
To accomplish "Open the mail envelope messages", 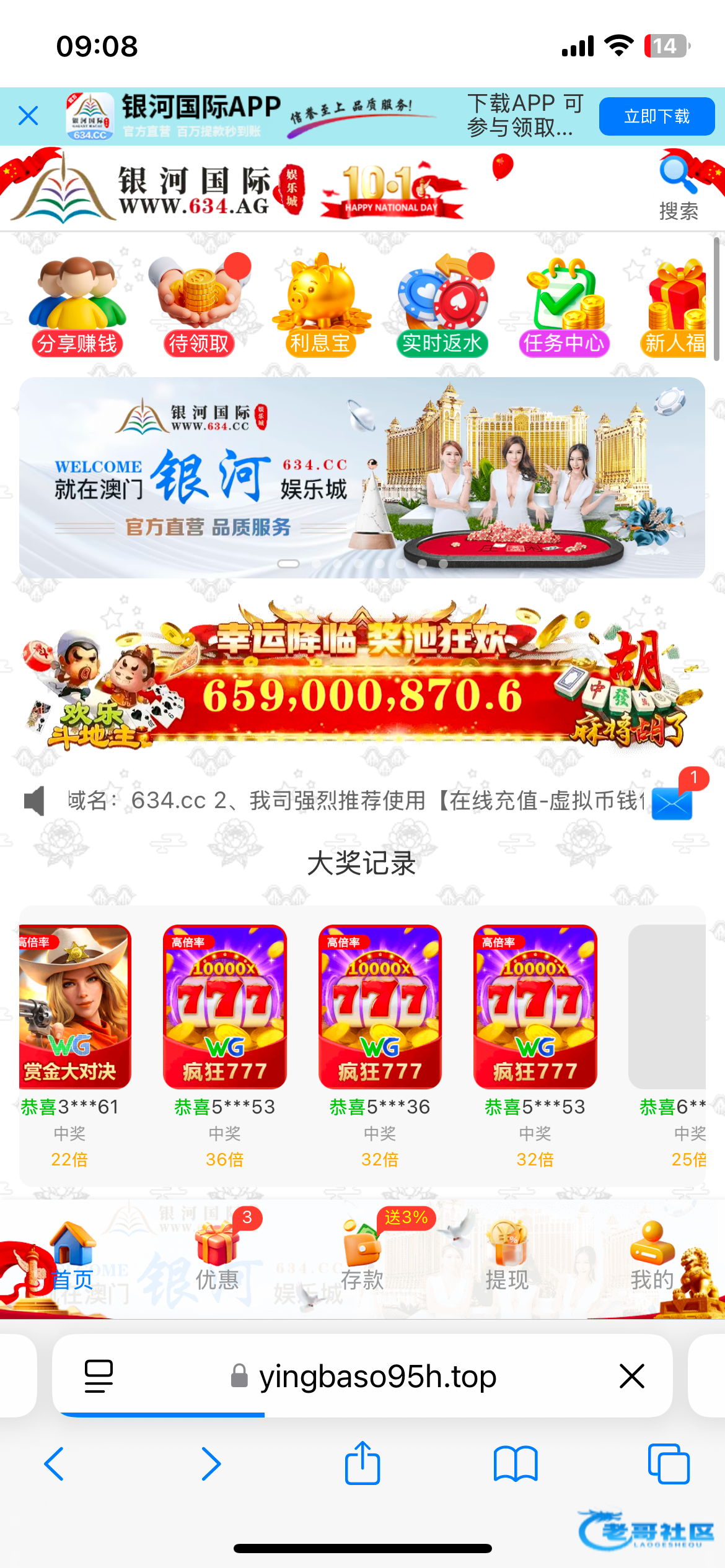I will 672,801.
